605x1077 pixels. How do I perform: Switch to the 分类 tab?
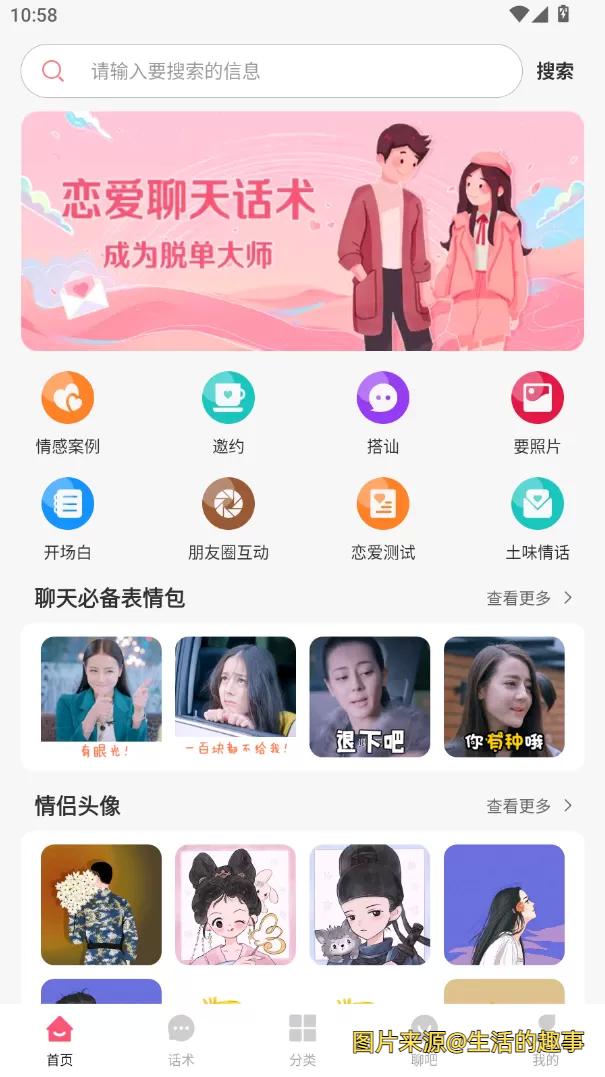point(302,1040)
